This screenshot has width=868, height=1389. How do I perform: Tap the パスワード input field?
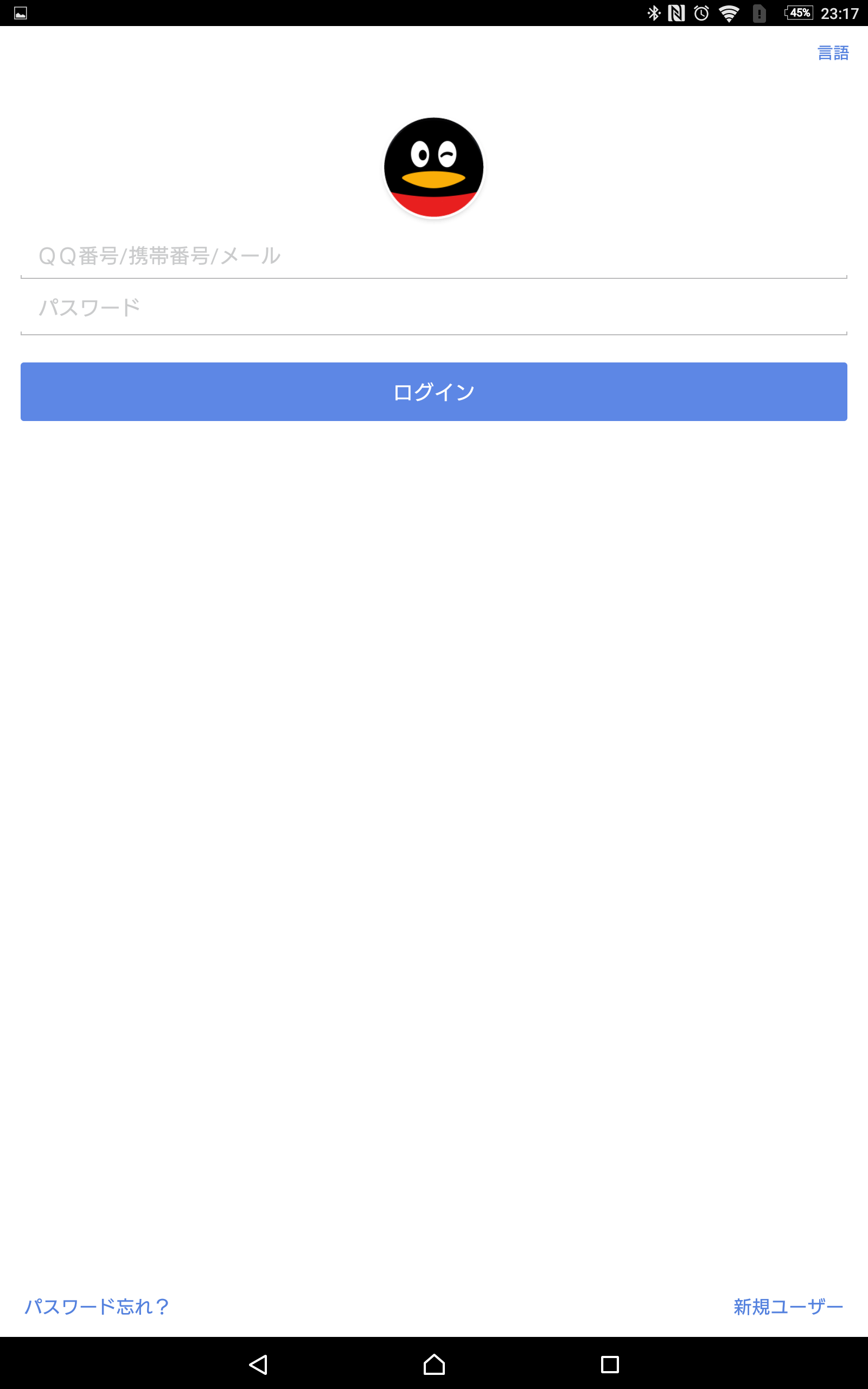pyautogui.click(x=433, y=308)
